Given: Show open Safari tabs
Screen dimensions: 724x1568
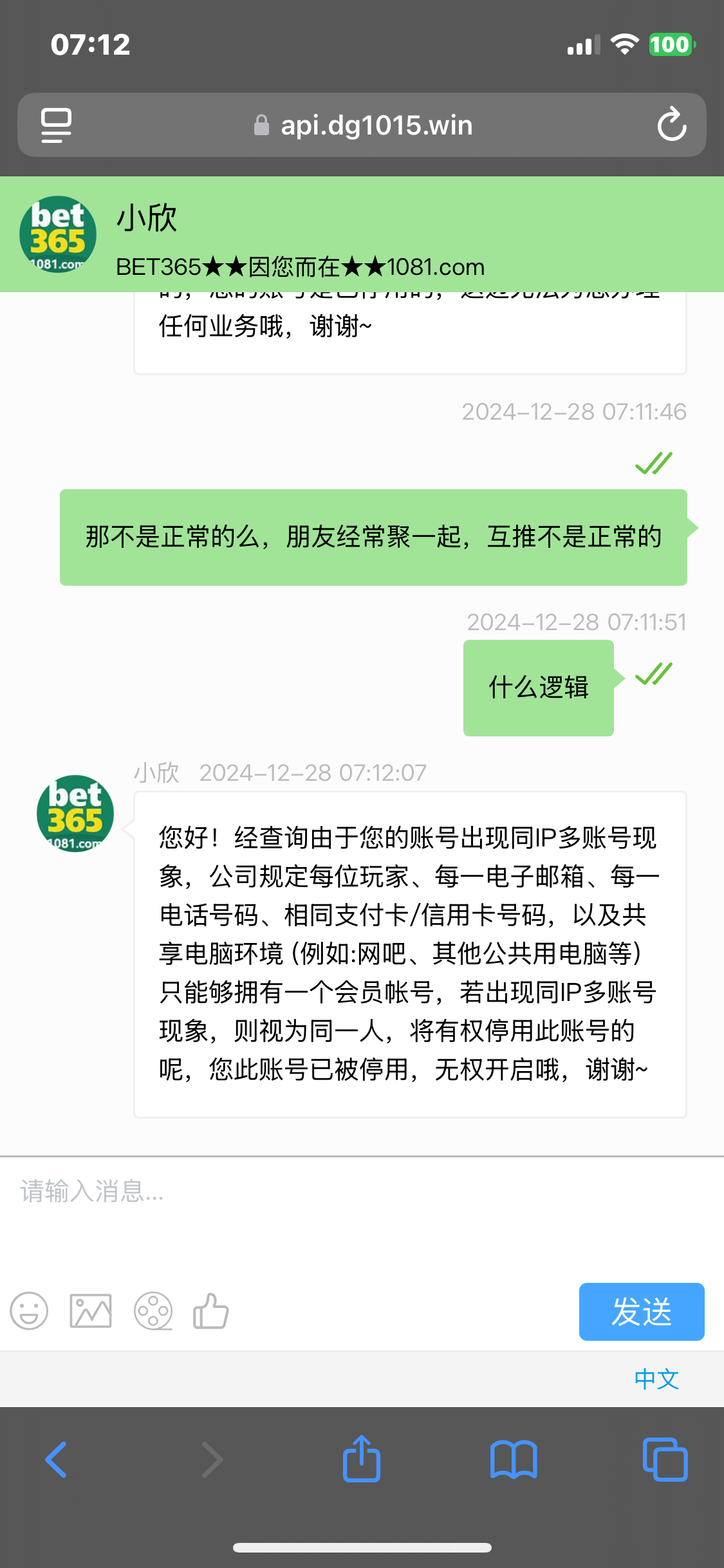Looking at the screenshot, I should tap(665, 1459).
